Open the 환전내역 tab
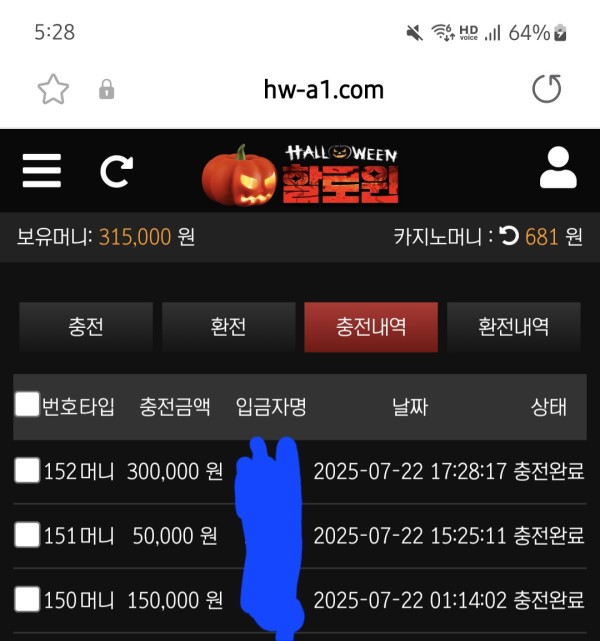 coord(513,327)
